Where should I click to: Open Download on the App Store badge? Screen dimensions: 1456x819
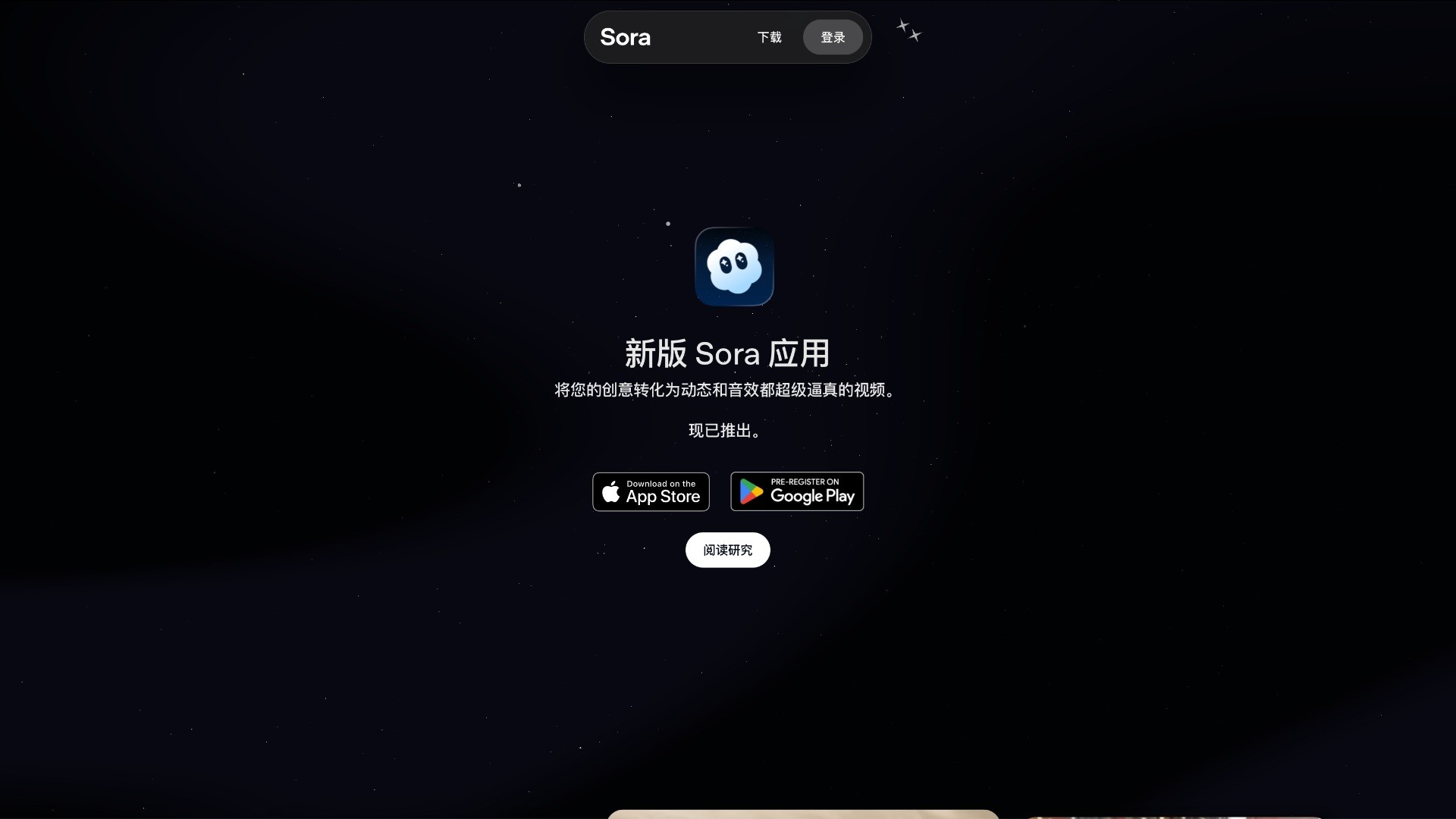tap(651, 492)
